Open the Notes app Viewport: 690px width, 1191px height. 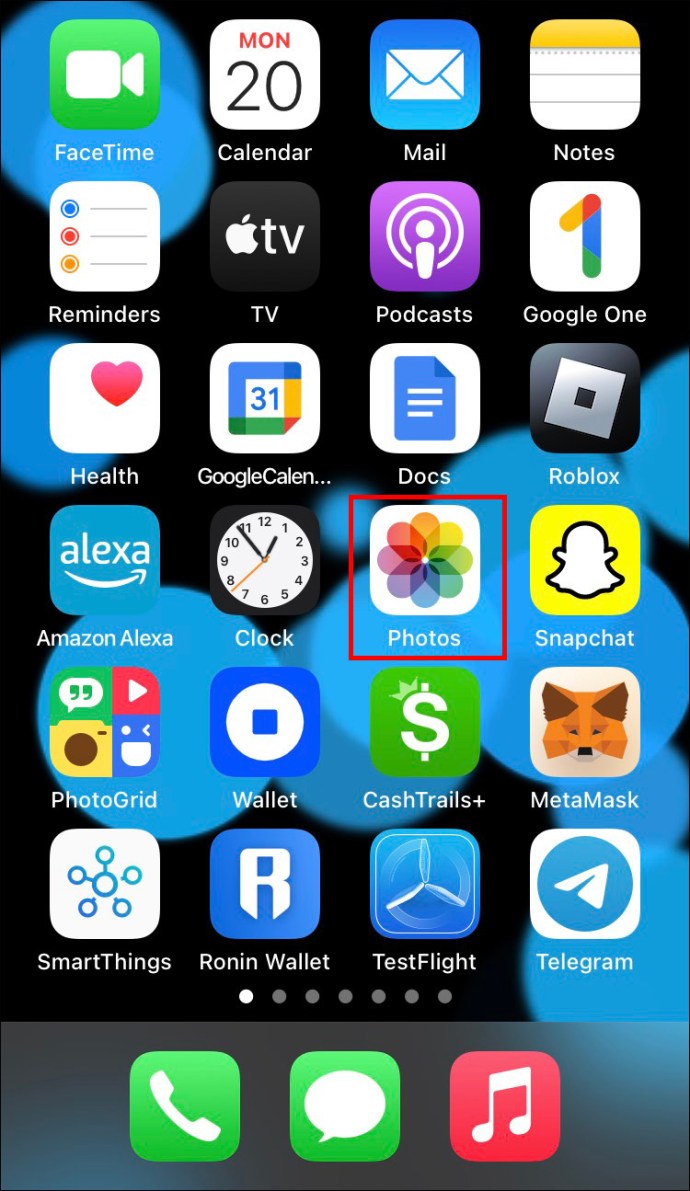(x=585, y=75)
